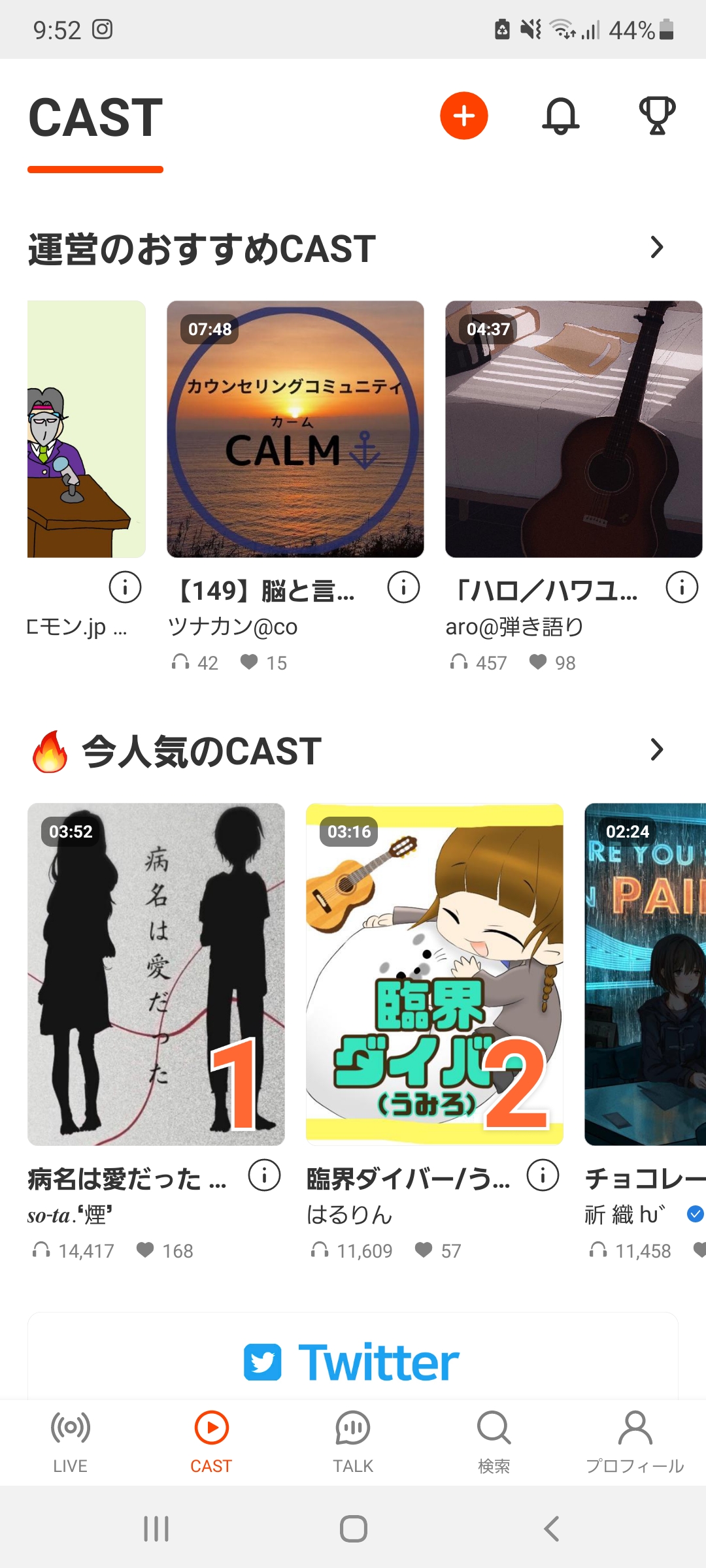This screenshot has width=706, height=1568.
Task: Open the チョコレー cast thumbnail
Action: point(645,974)
